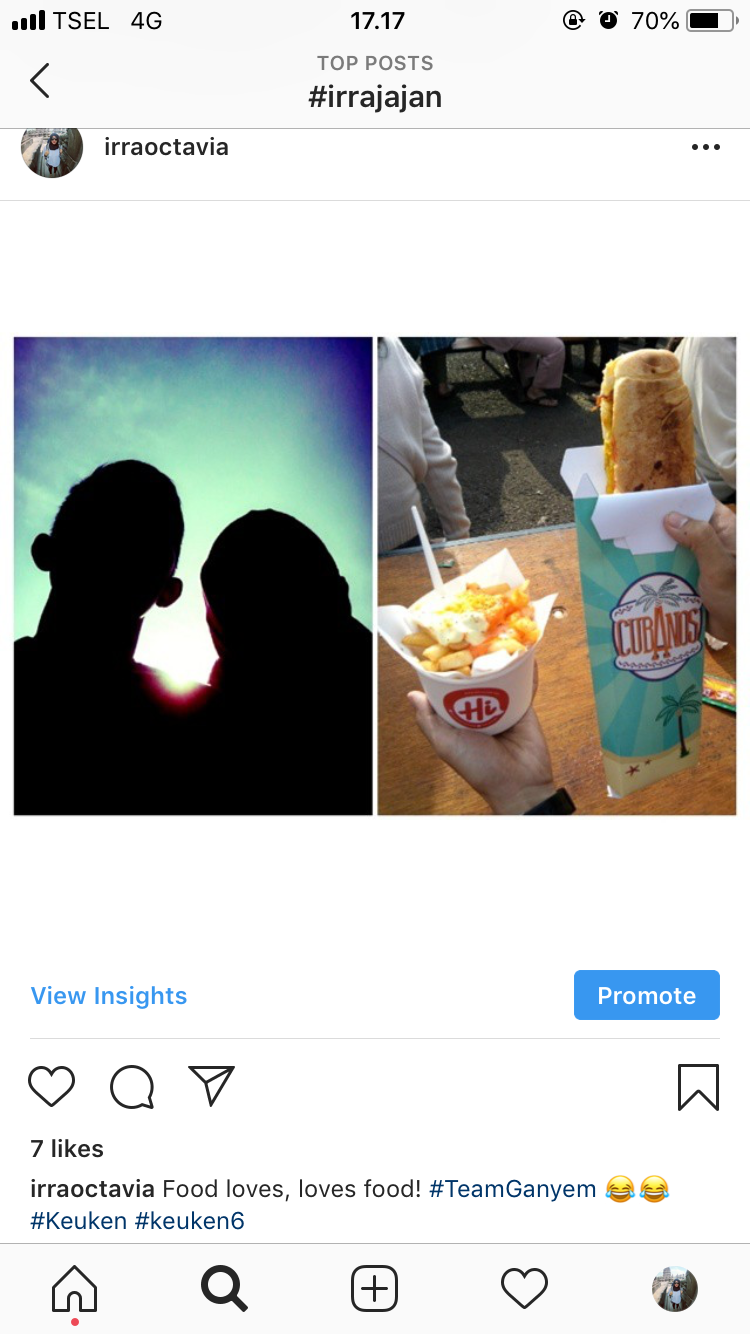750x1334 pixels.
Task: Open irraoctavia's profile from the post header
Action: [166, 147]
